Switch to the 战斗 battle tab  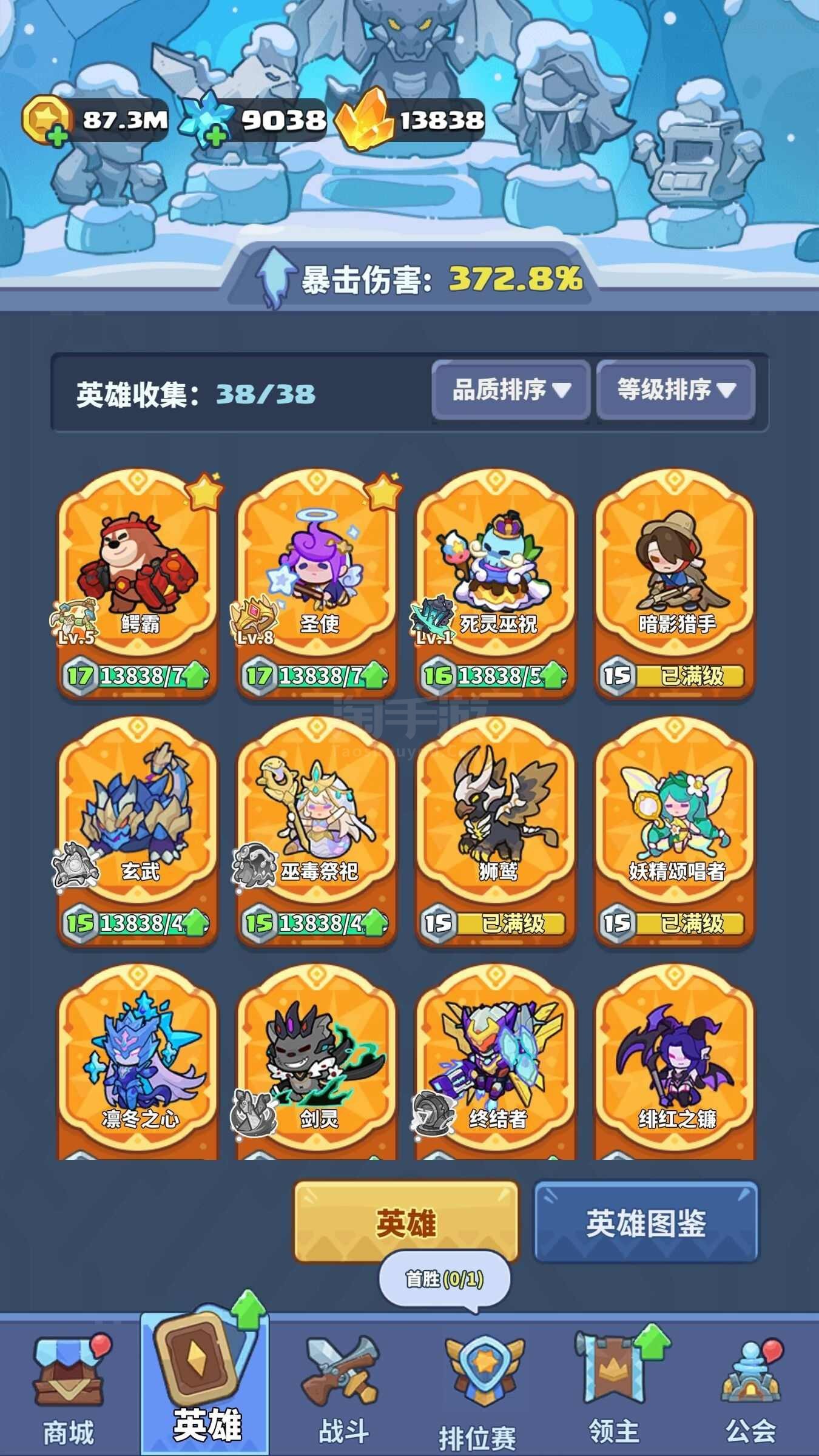tap(343, 1389)
